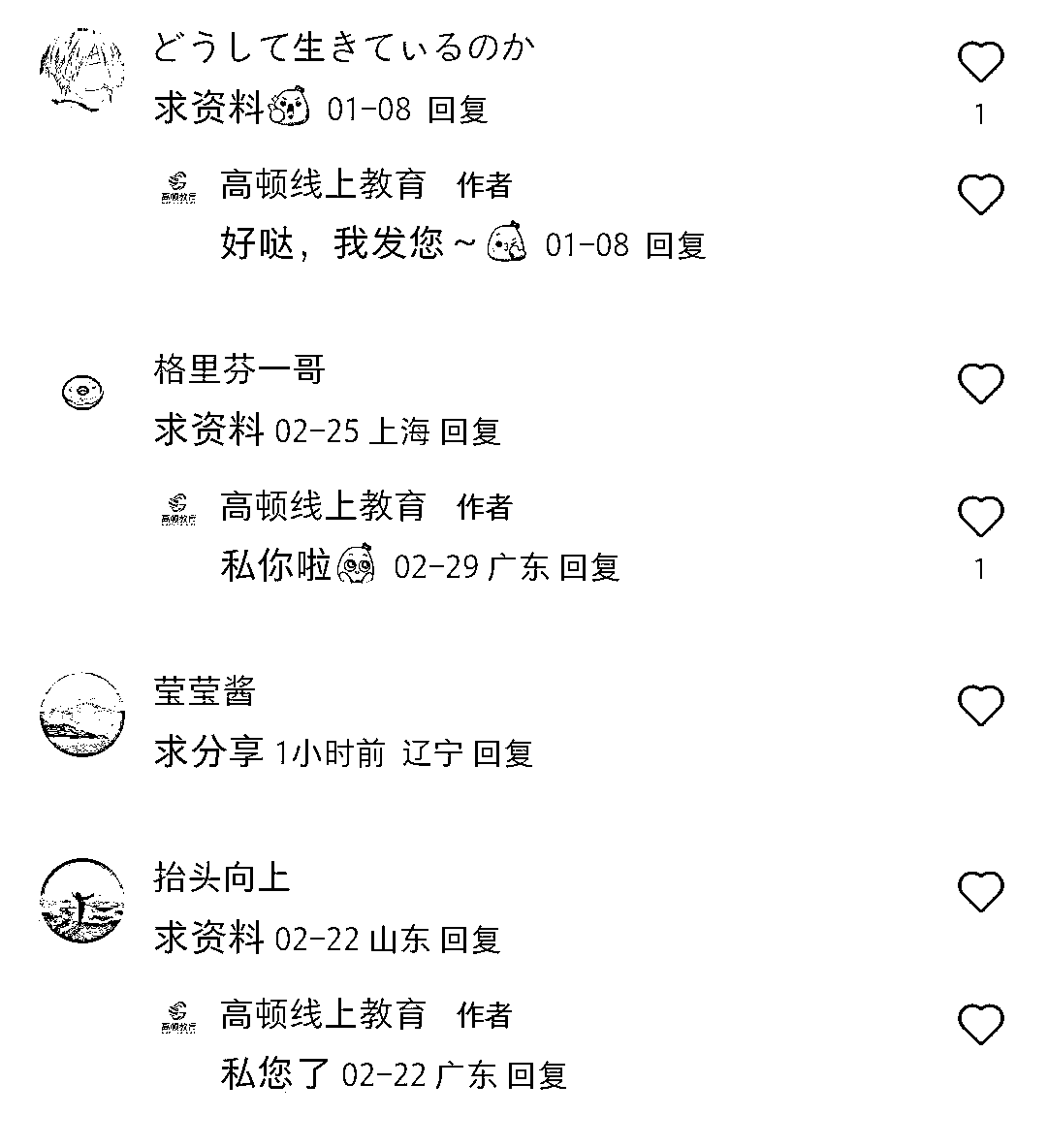The width and height of the screenshot is (1047, 1148).
Task: Like the reply 私您了
Action: (980, 1025)
